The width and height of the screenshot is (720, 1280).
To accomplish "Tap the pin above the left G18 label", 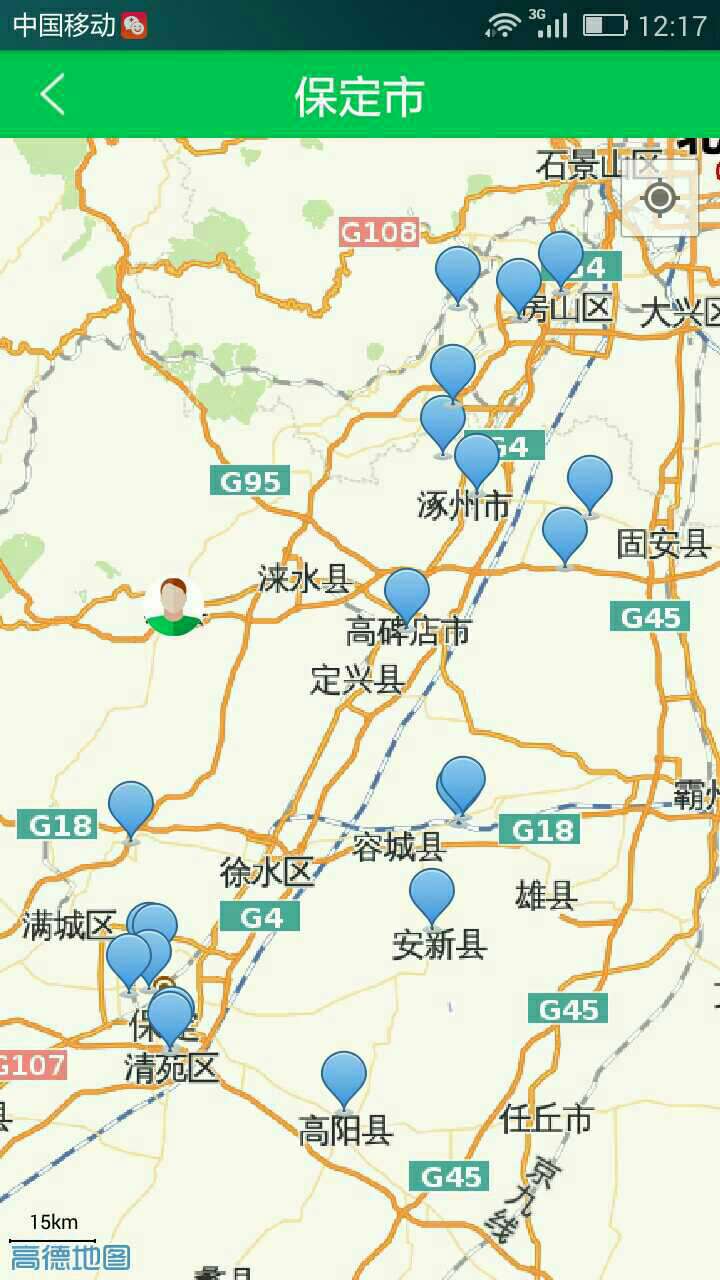I will (x=131, y=806).
